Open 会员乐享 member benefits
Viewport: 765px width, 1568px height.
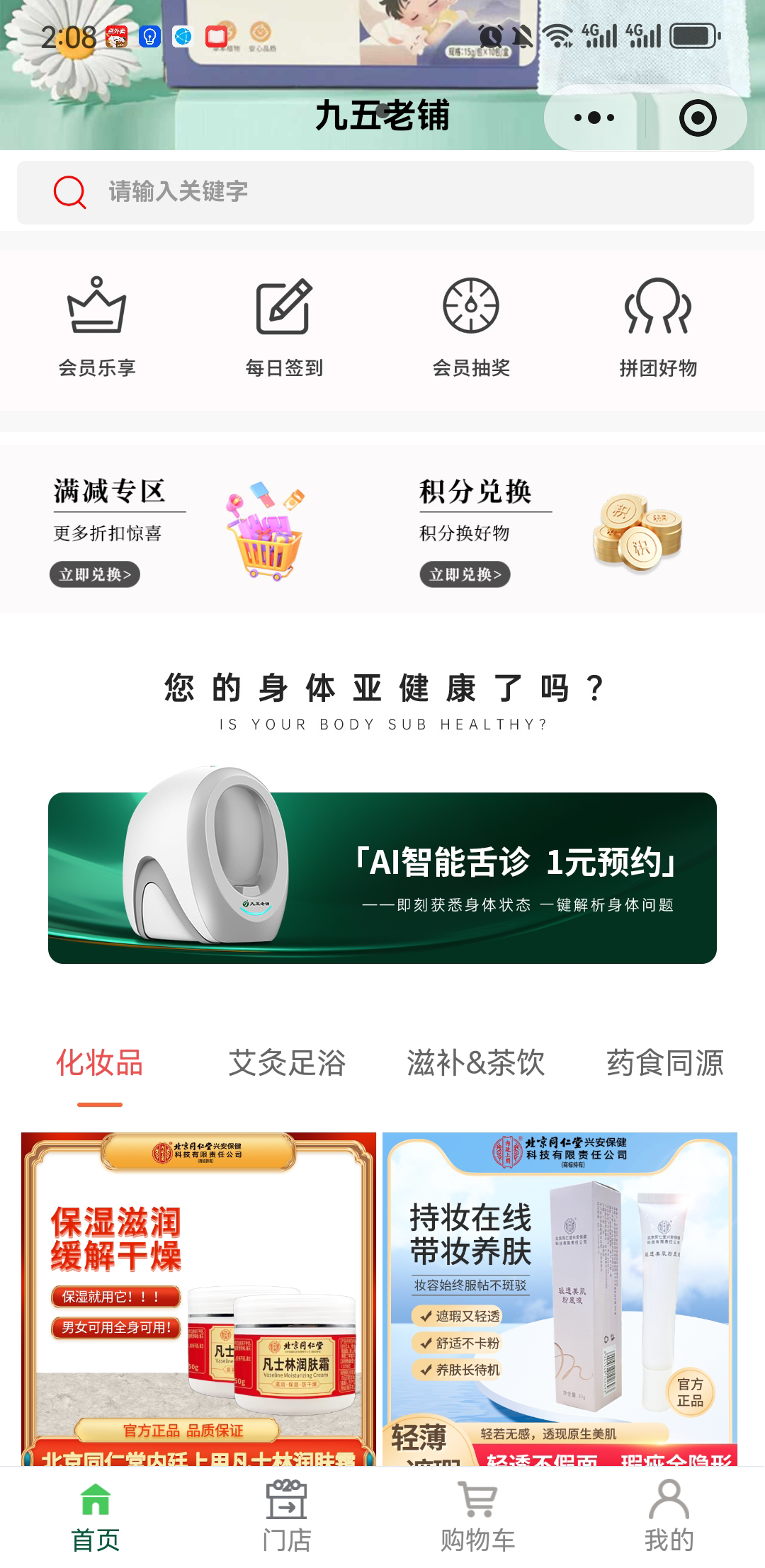point(96,326)
